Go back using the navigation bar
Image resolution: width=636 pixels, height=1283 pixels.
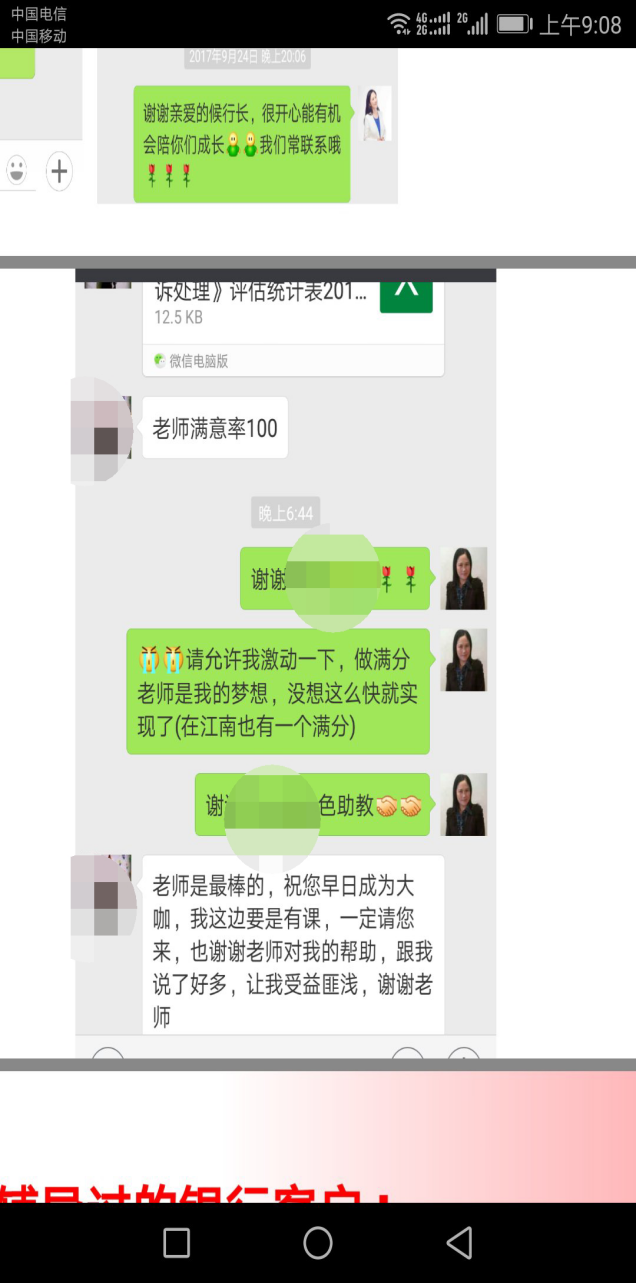coord(459,1243)
